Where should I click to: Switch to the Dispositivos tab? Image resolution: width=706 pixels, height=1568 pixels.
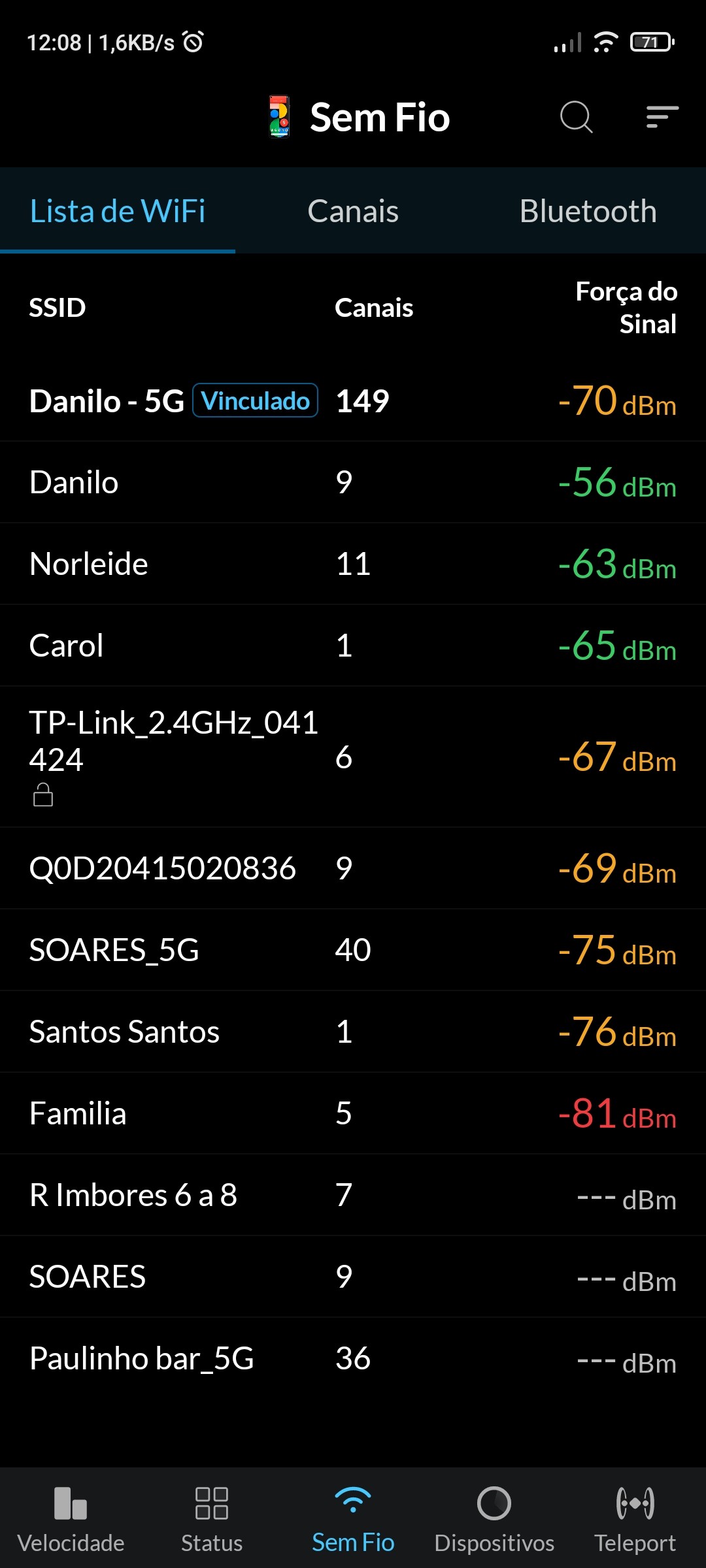(x=494, y=1517)
